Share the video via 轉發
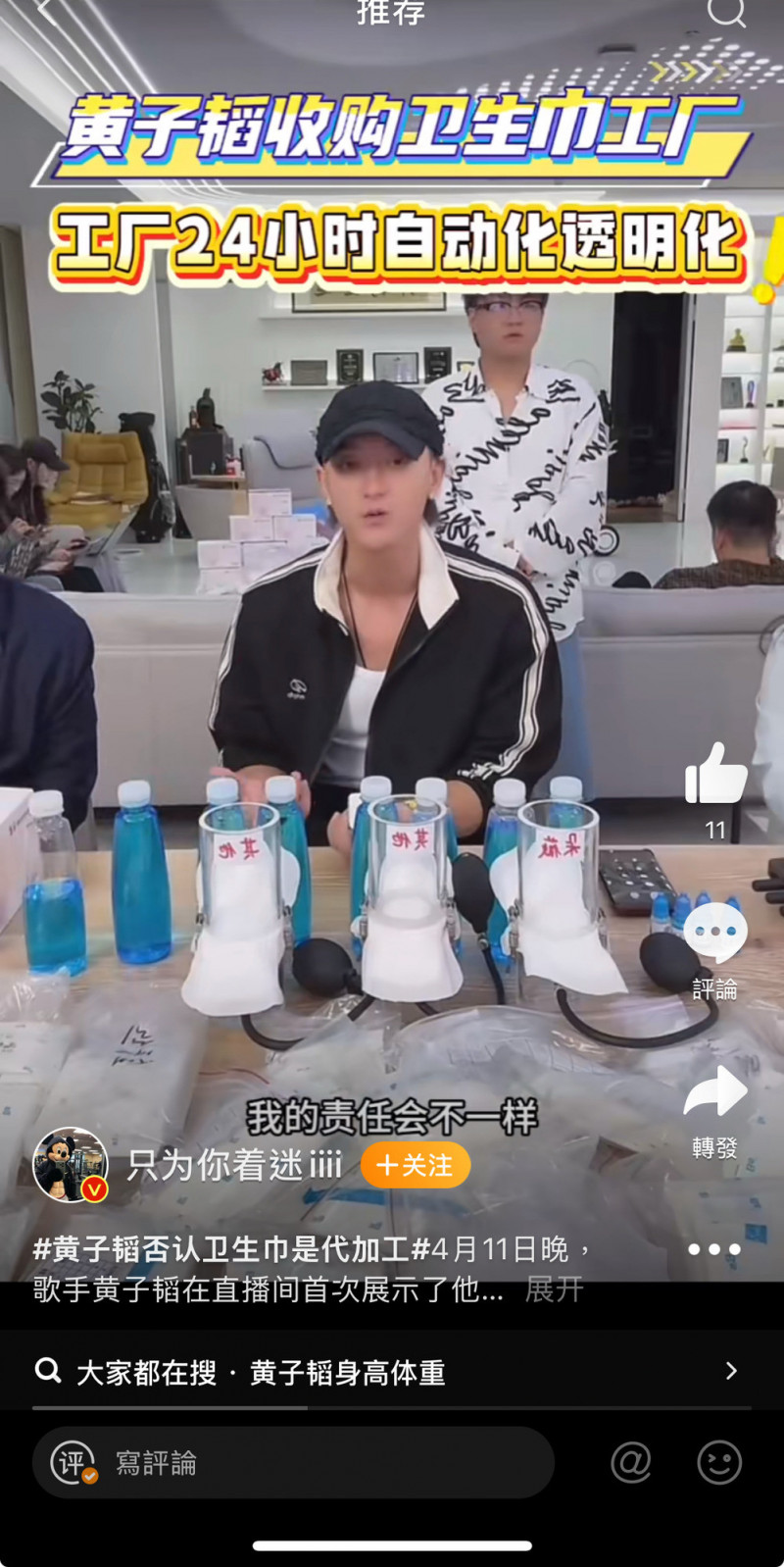 [x=715, y=1091]
